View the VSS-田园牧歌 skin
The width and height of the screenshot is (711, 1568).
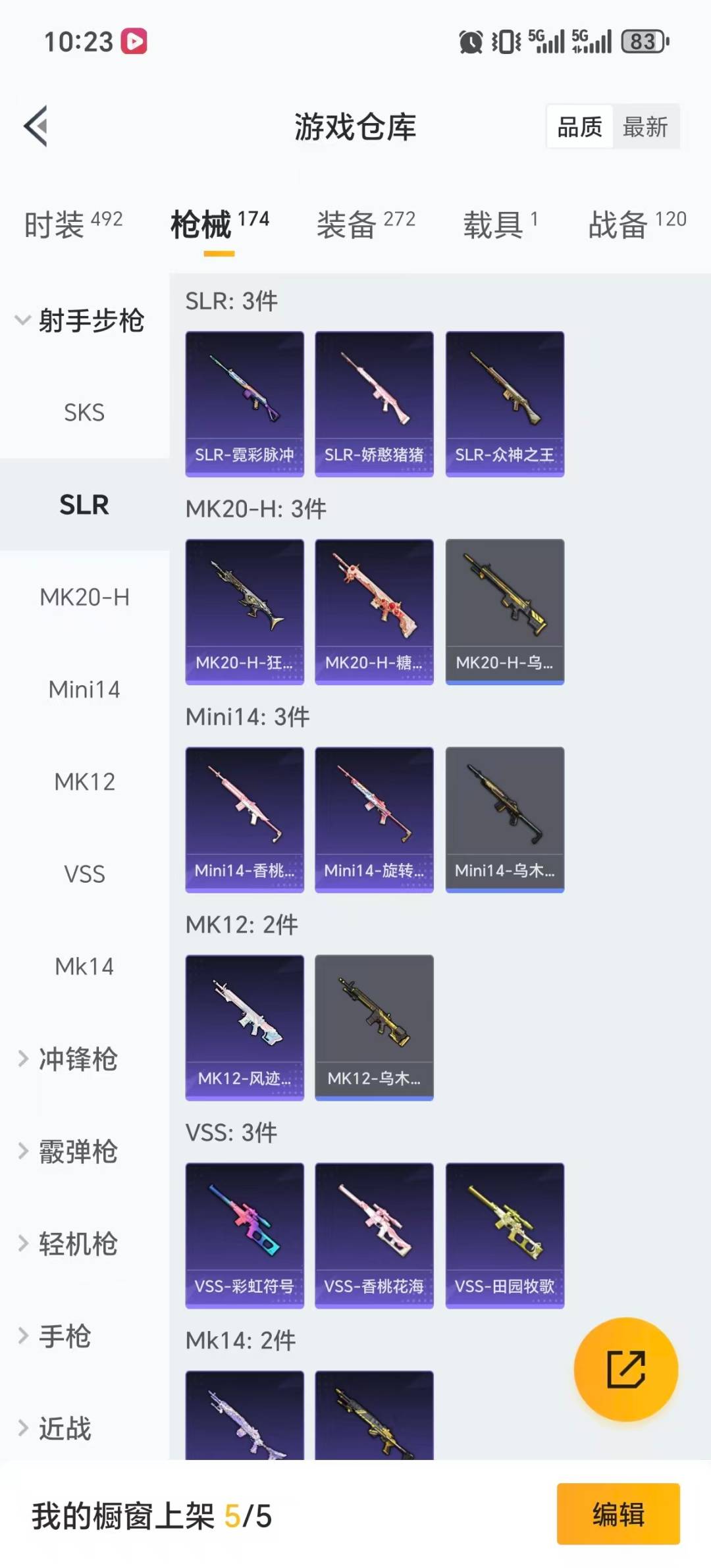click(504, 1235)
